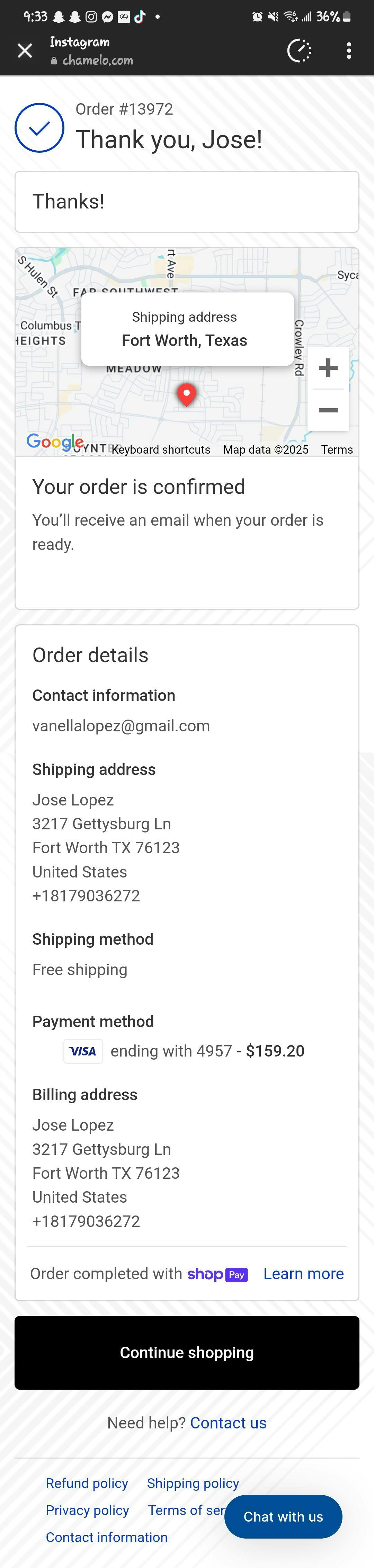Read the Privacy policy
Viewport: 374px width, 1568px height.
(87, 1510)
